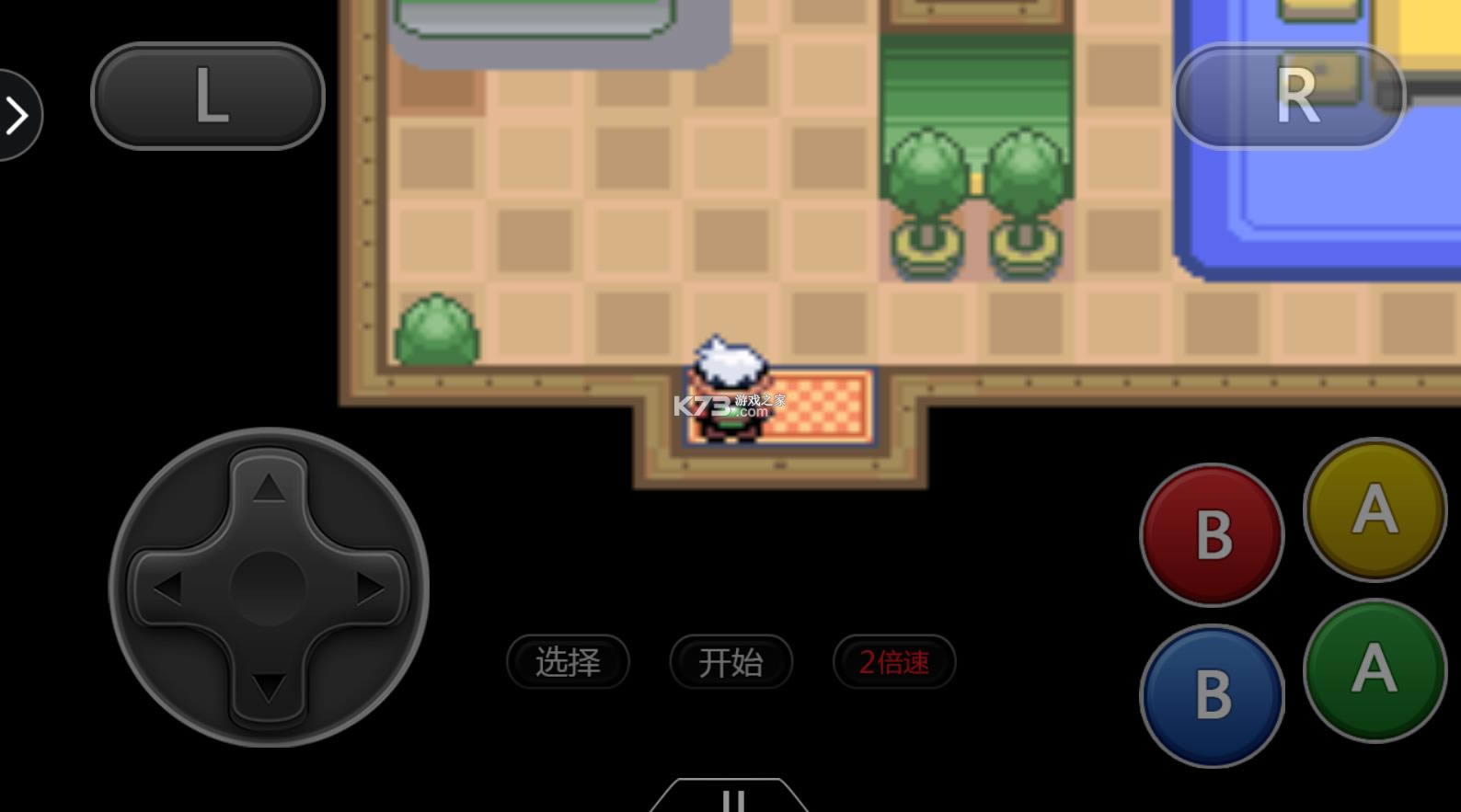Tap the L shoulder button
The height and width of the screenshot is (812, 1461).
pyautogui.click(x=208, y=96)
